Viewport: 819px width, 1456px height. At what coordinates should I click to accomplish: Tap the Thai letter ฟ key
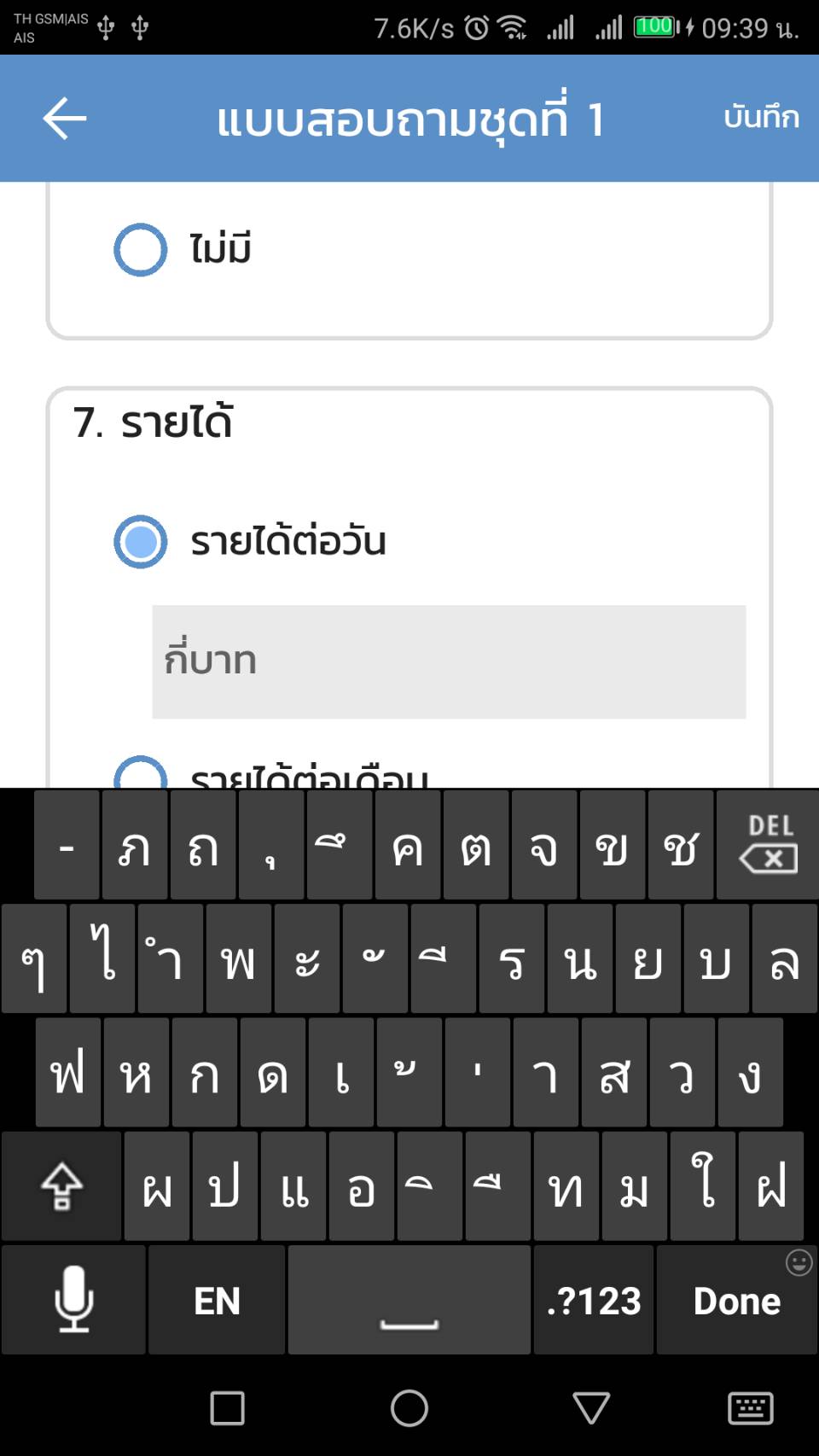click(68, 1075)
